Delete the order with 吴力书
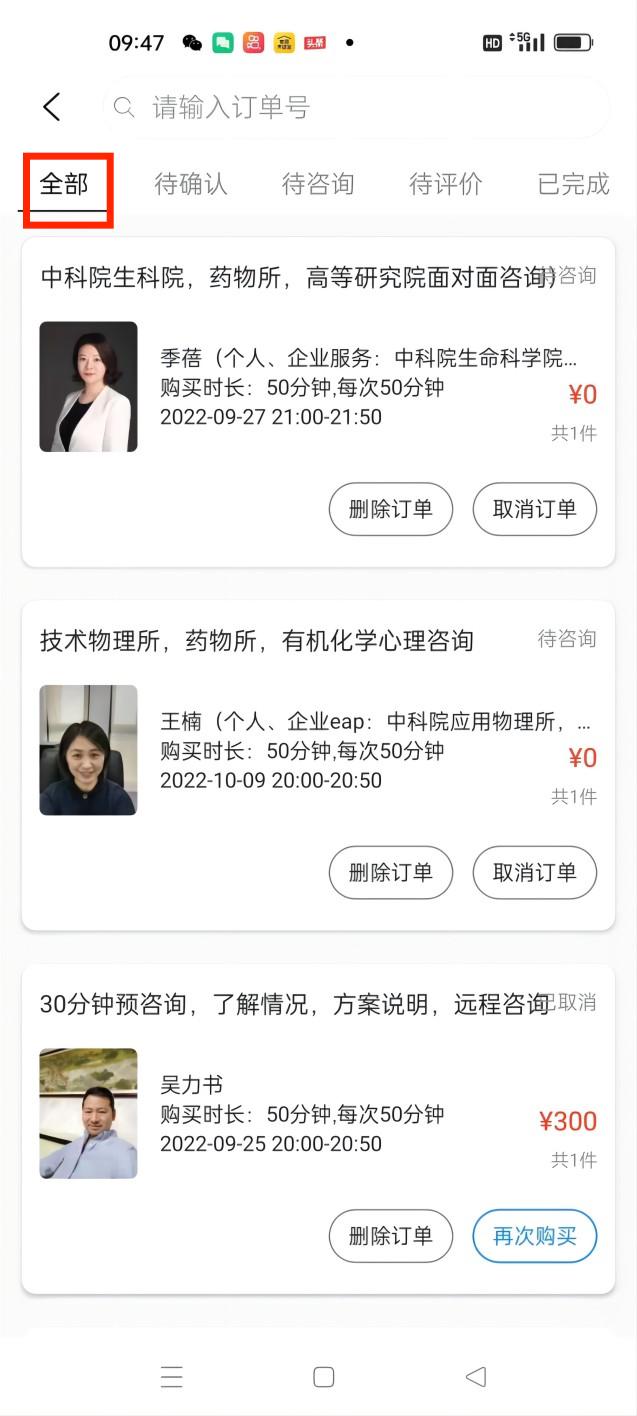Screen dimensions: 637x1416 point(391,1236)
